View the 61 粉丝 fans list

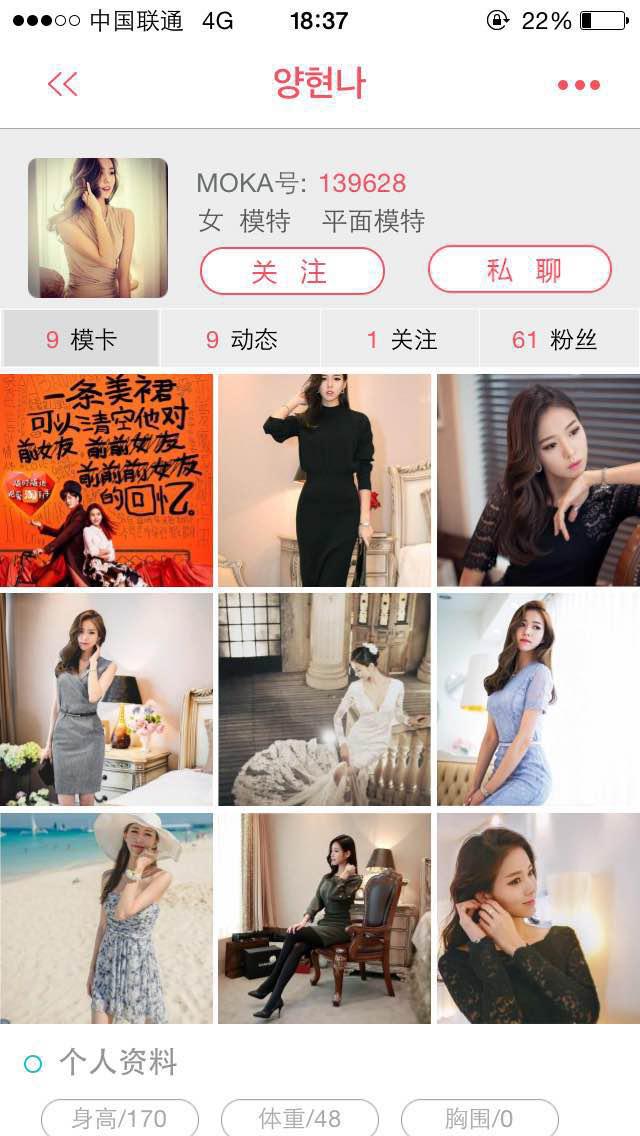[558, 339]
